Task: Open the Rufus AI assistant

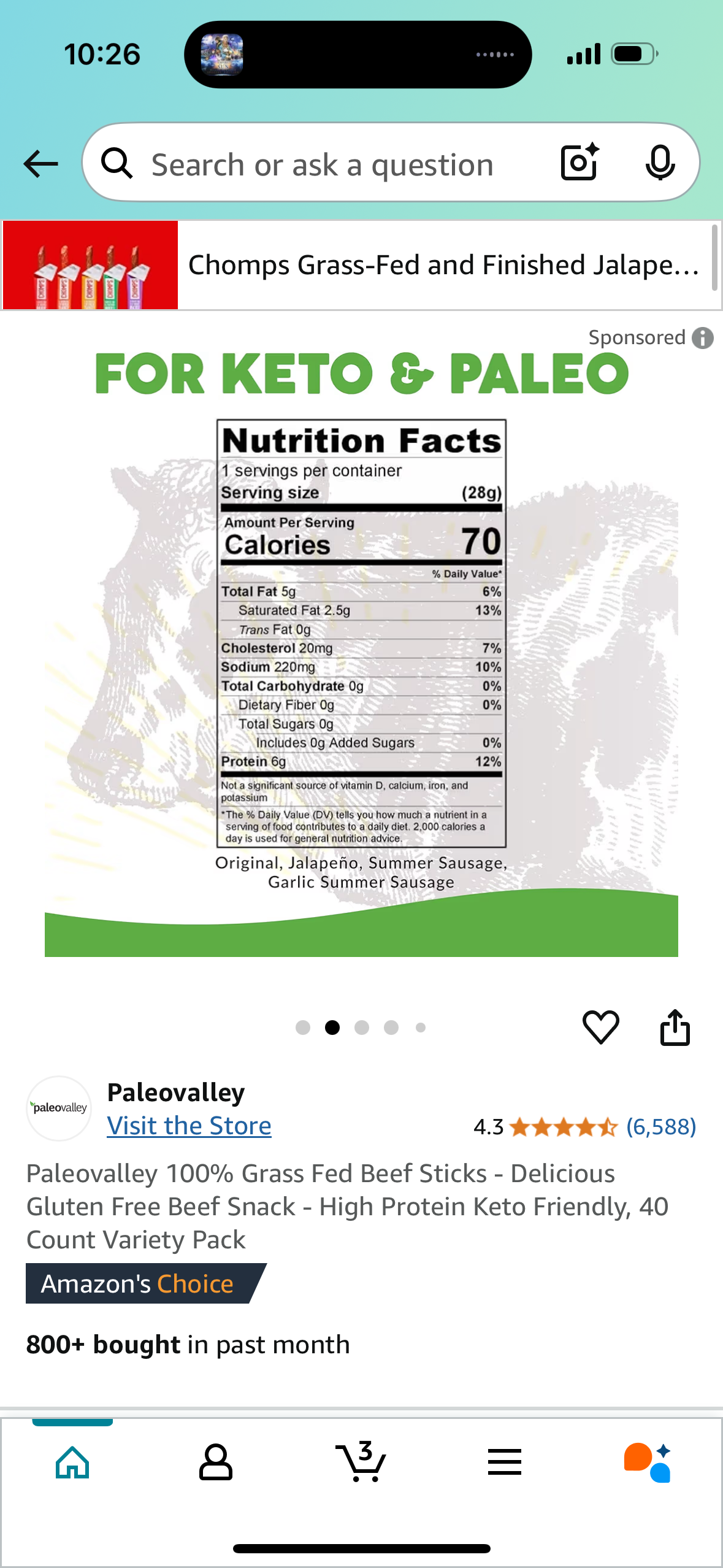Action: (x=648, y=1462)
